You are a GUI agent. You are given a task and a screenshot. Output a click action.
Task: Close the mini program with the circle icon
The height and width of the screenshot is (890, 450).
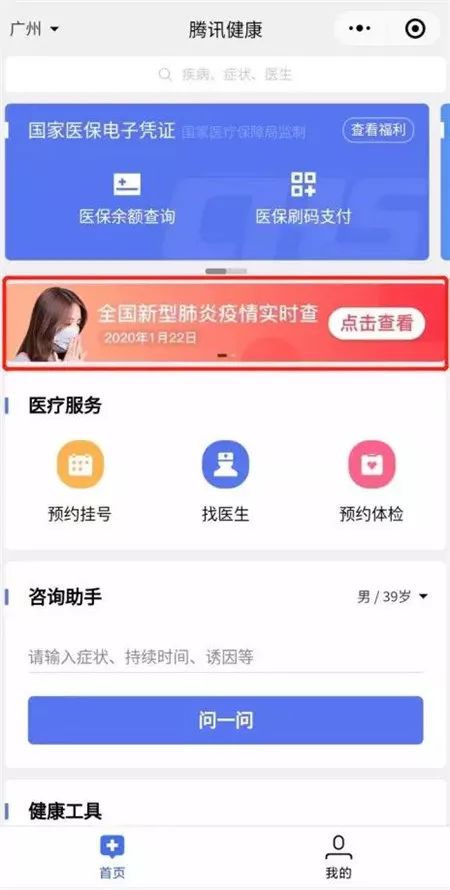pos(415,28)
